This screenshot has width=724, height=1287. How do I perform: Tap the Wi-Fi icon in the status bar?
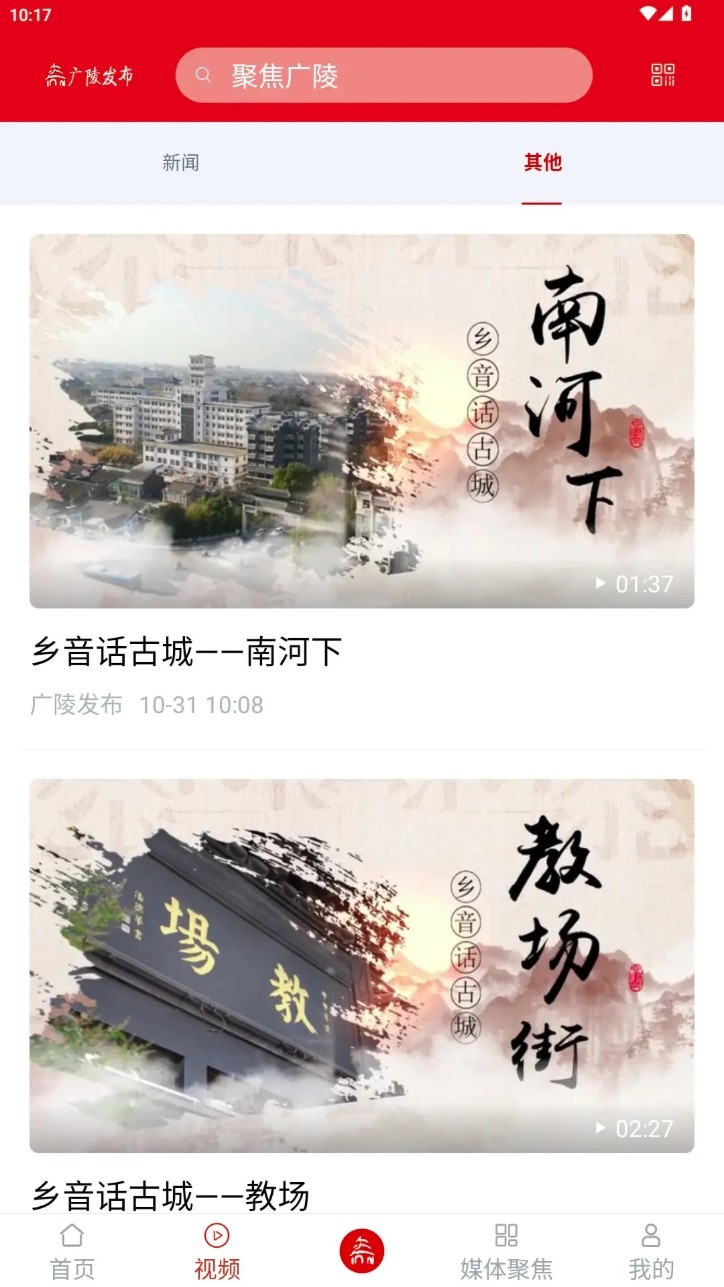[651, 12]
